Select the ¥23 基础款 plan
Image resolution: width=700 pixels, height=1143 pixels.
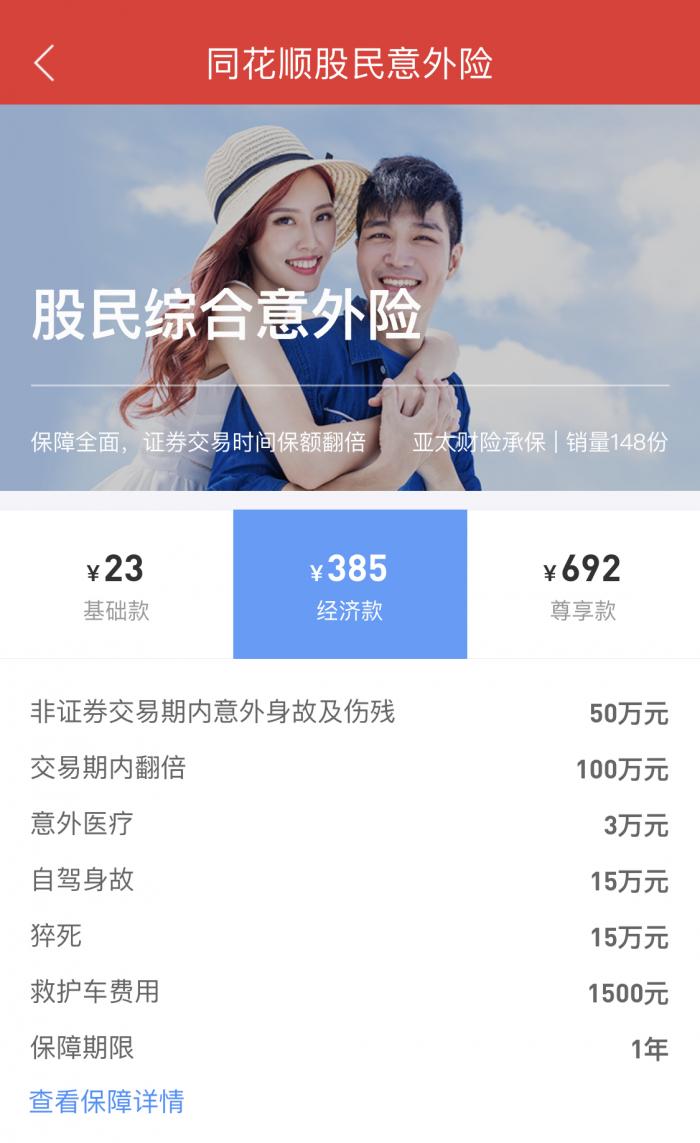tap(117, 584)
